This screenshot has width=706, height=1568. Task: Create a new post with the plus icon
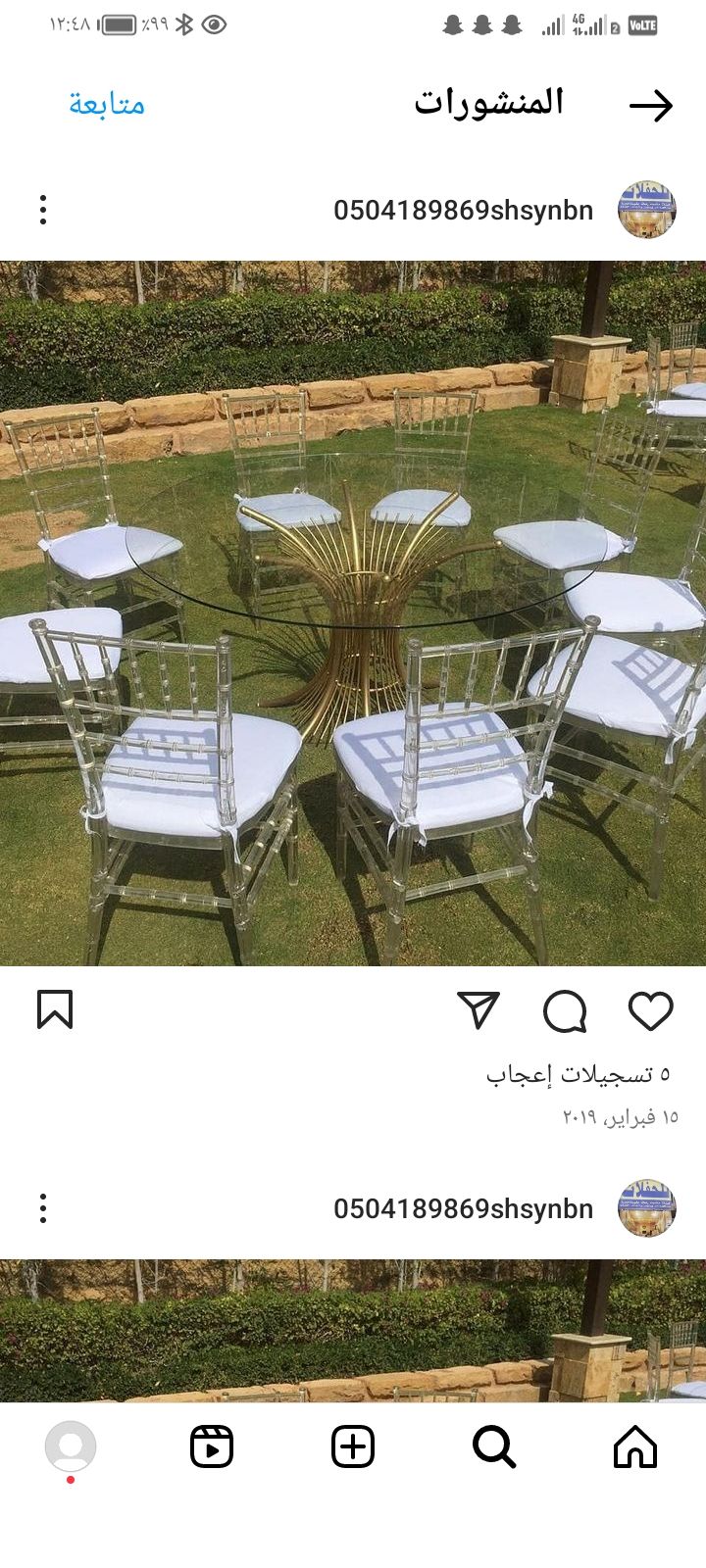pyautogui.click(x=353, y=1445)
